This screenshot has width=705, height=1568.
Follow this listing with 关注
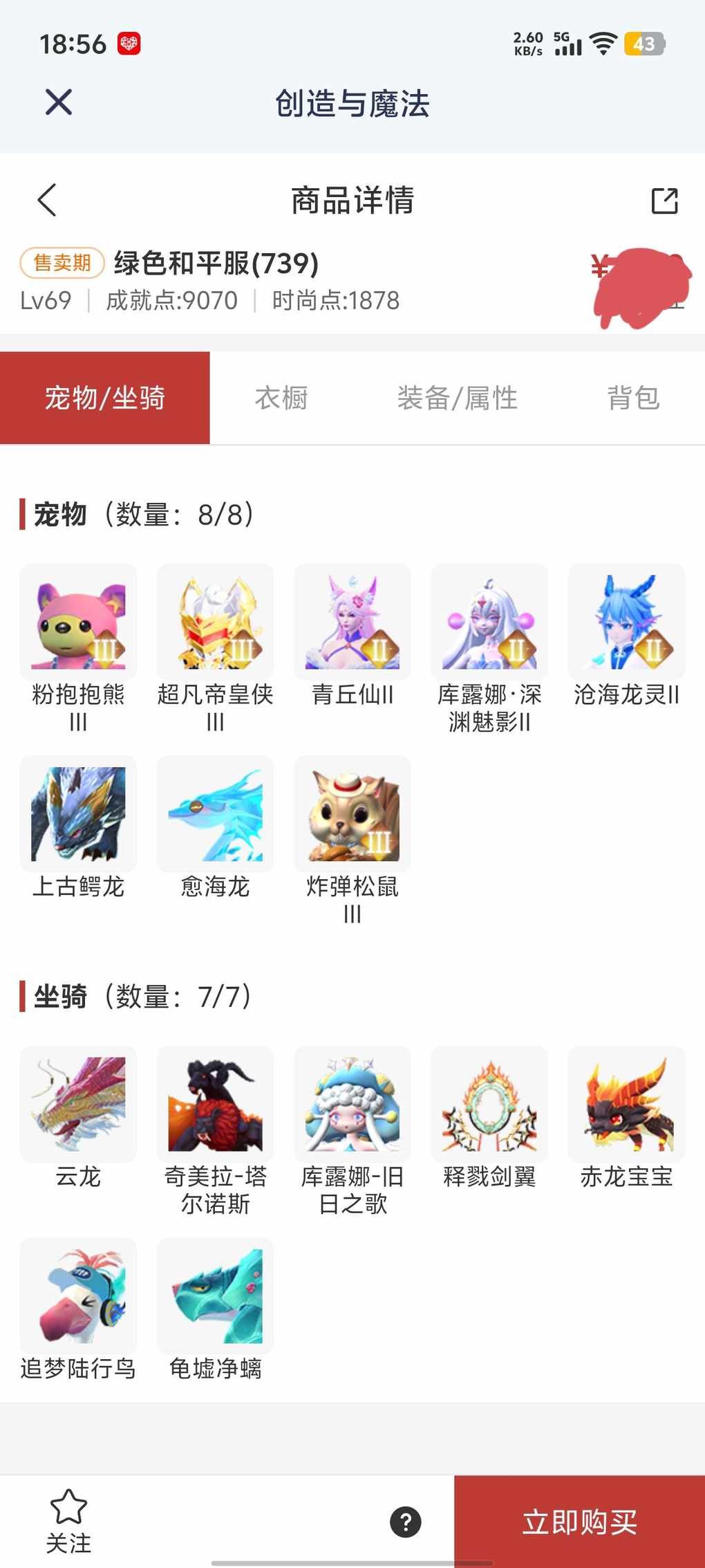click(68, 1521)
